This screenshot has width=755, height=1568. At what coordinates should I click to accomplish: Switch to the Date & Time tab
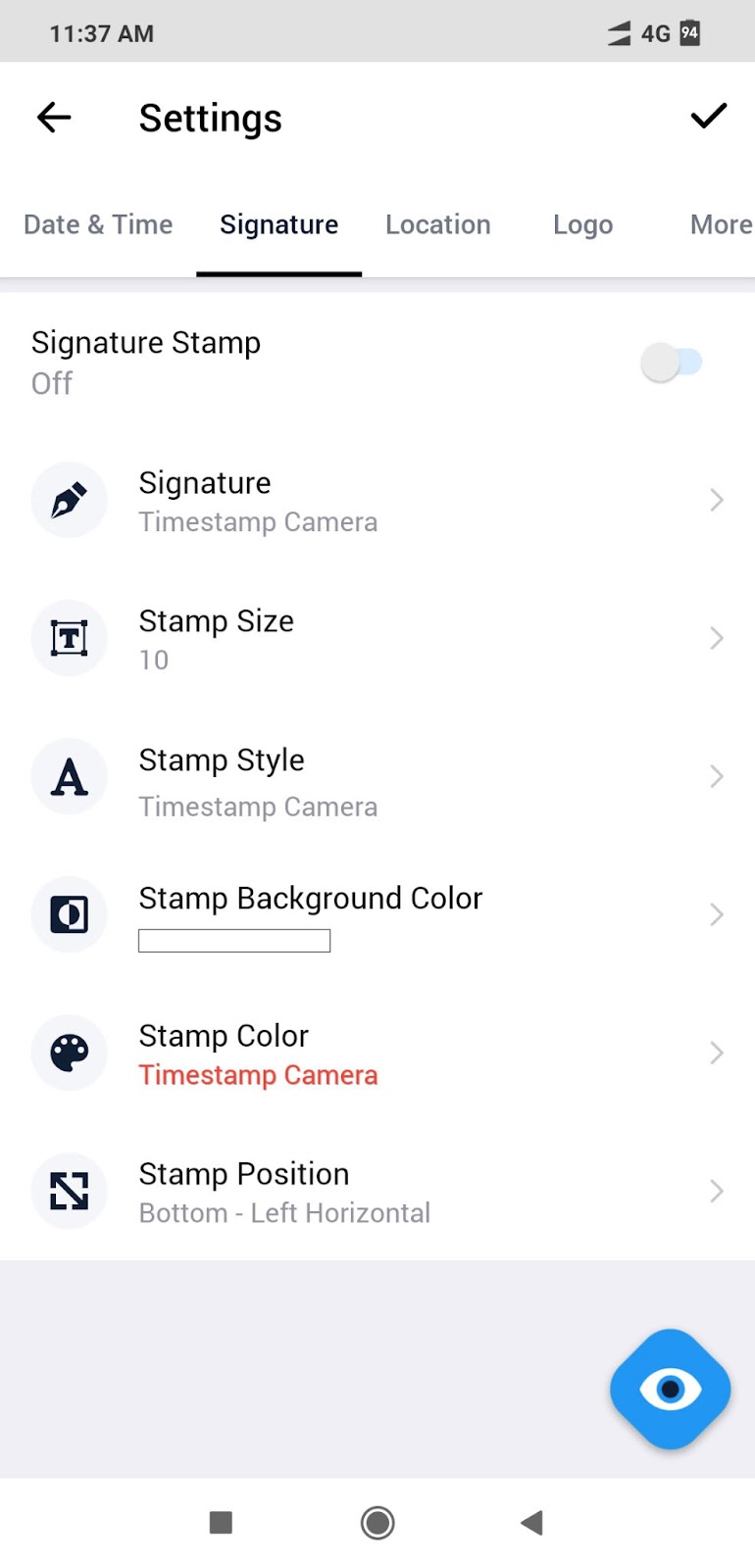[98, 224]
